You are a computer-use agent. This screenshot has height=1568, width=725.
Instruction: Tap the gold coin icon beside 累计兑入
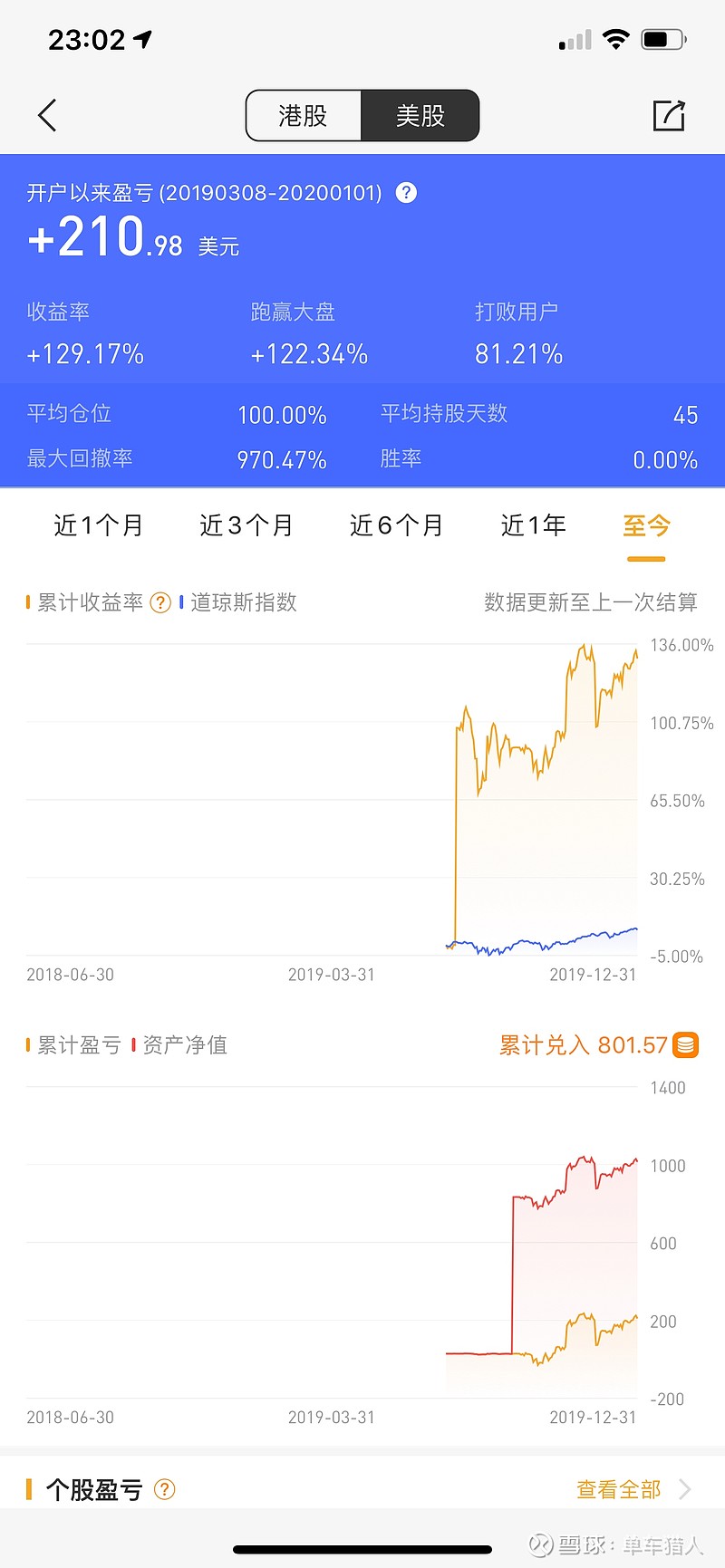(x=686, y=1045)
